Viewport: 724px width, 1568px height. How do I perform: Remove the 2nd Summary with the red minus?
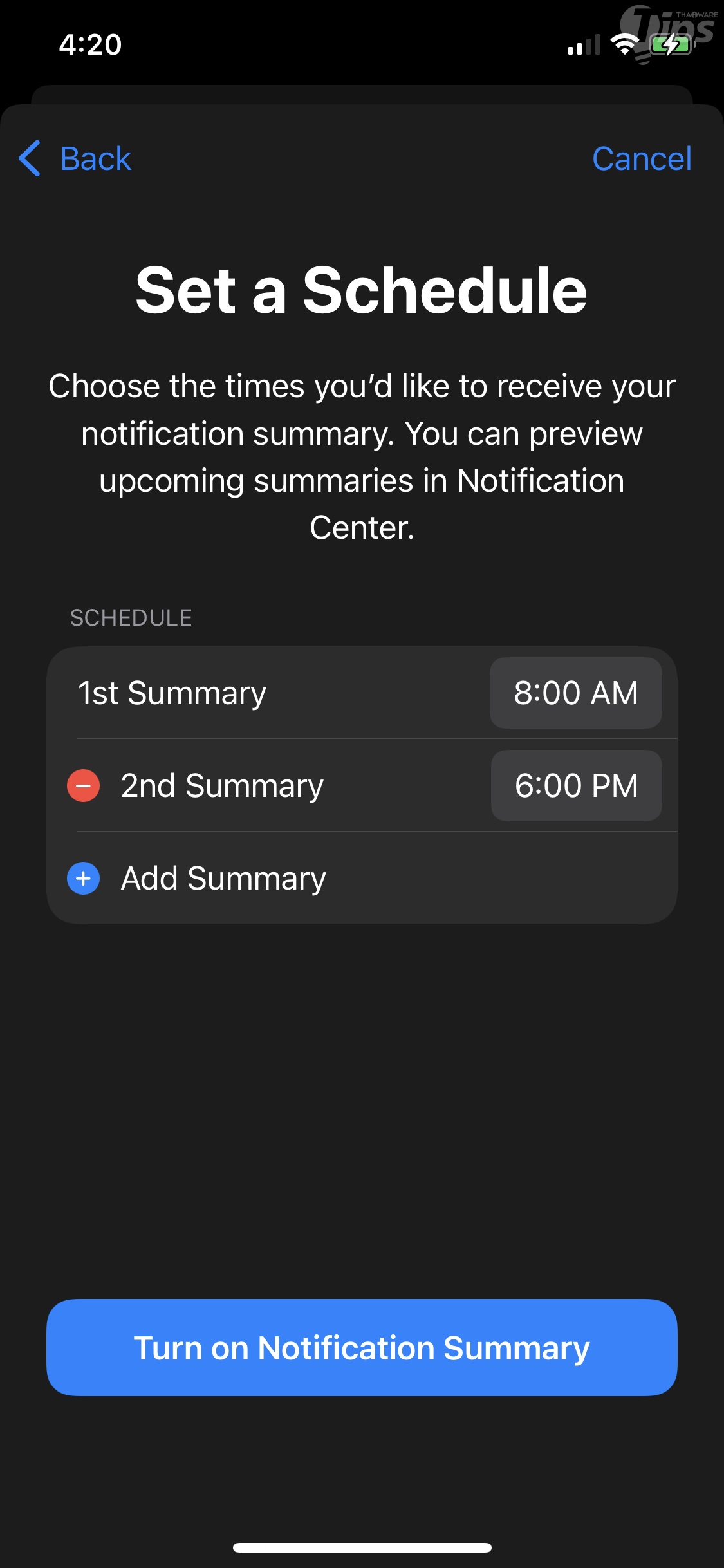[x=84, y=786]
